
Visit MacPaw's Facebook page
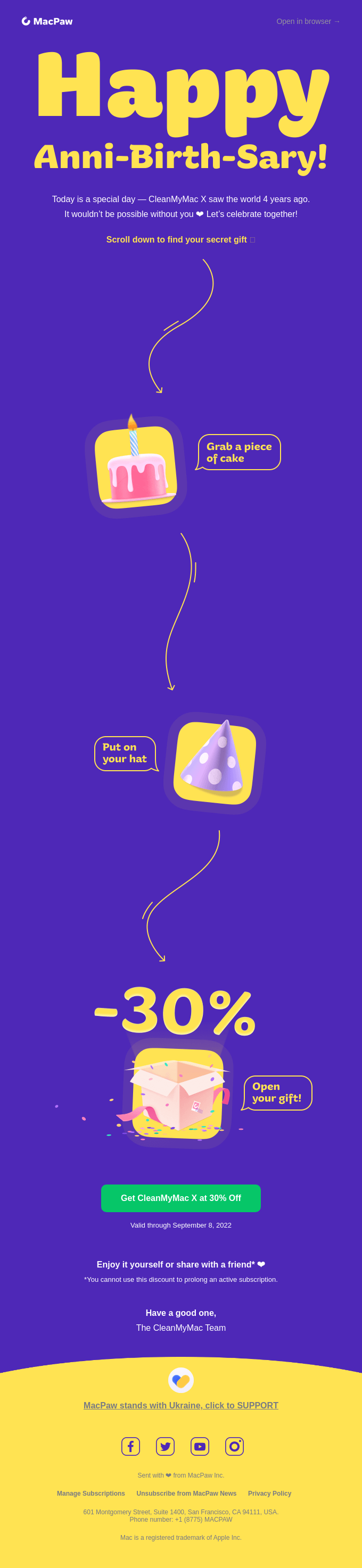(x=130, y=1446)
